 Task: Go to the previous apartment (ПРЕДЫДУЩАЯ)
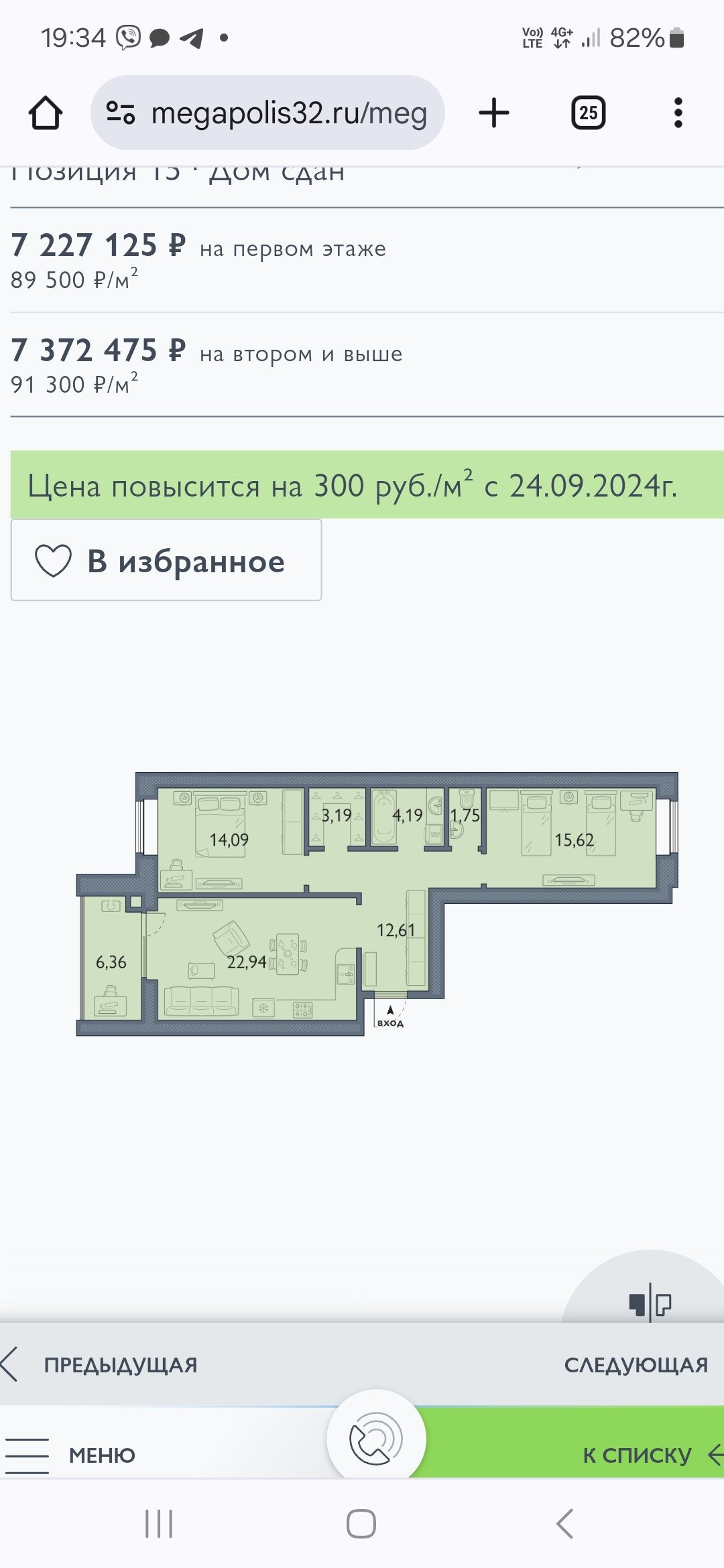pyautogui.click(x=107, y=1364)
